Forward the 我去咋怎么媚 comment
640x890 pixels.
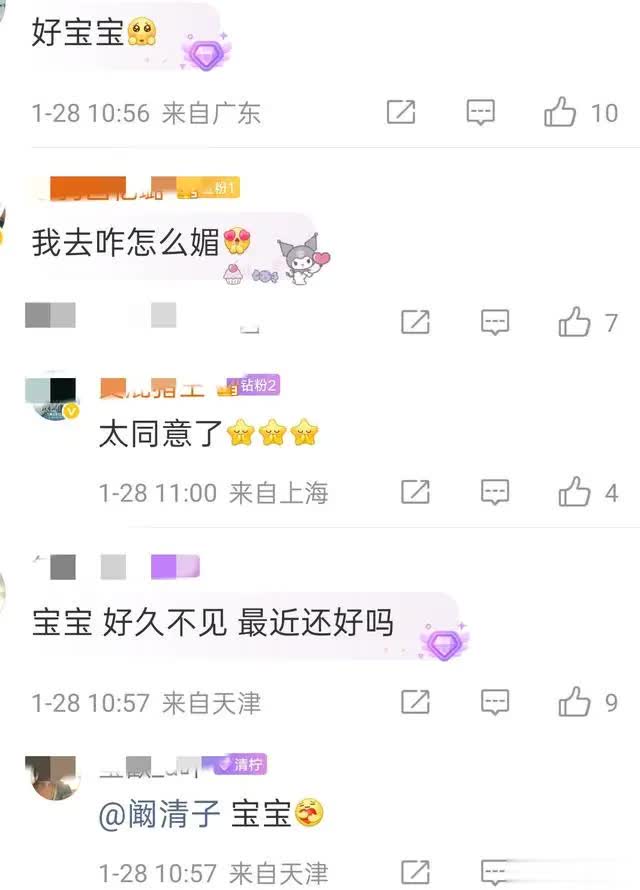[x=415, y=322]
